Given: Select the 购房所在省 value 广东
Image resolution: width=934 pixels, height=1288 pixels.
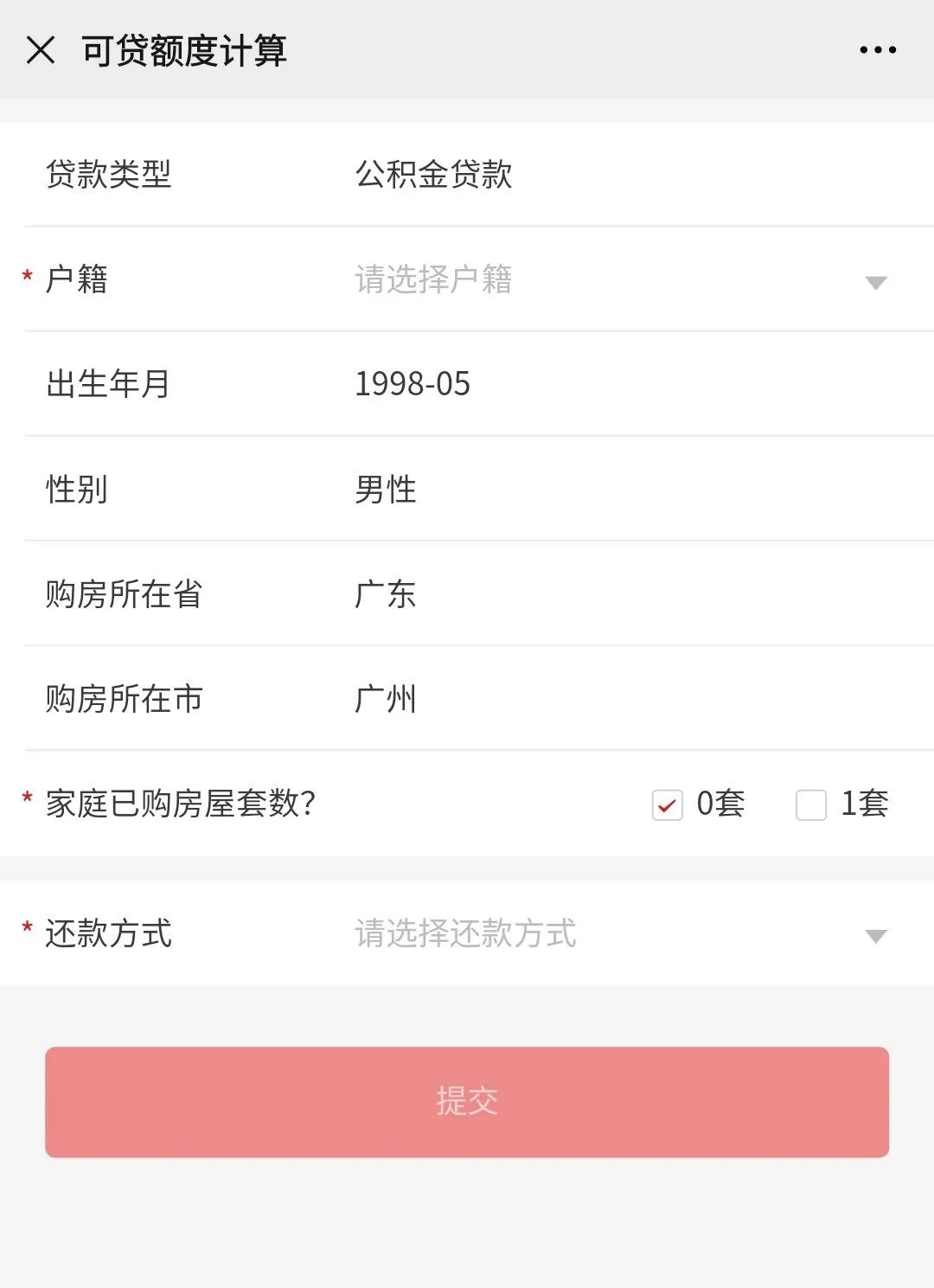Looking at the screenshot, I should pos(385,594).
